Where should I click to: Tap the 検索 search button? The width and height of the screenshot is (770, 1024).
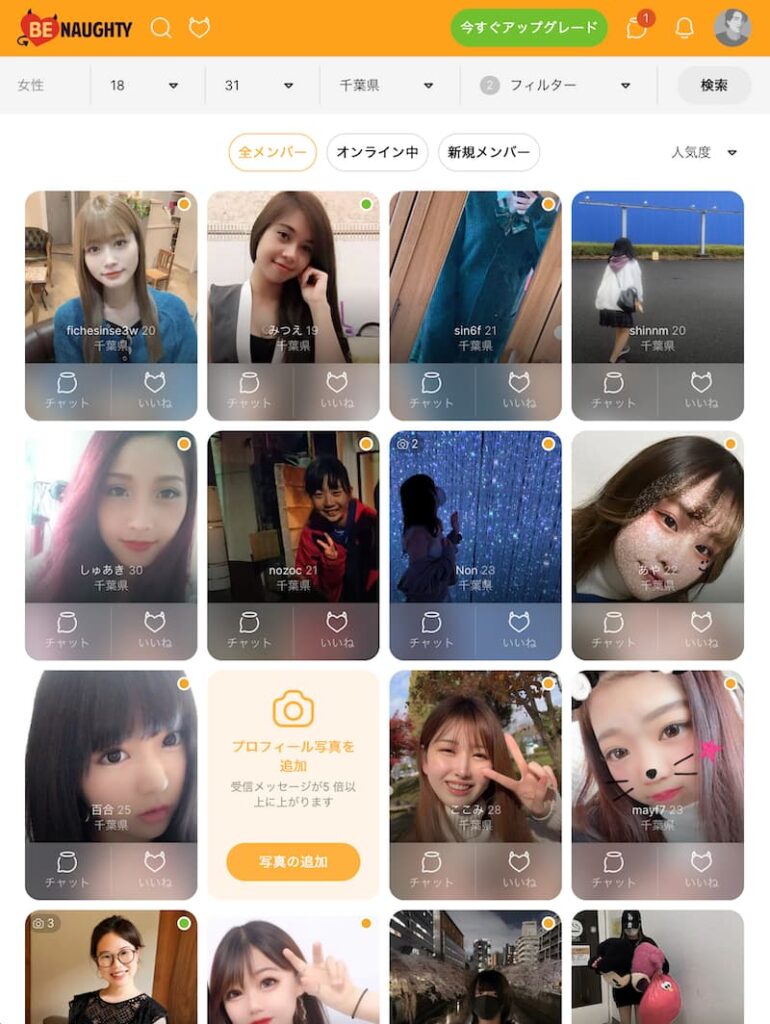click(x=714, y=85)
